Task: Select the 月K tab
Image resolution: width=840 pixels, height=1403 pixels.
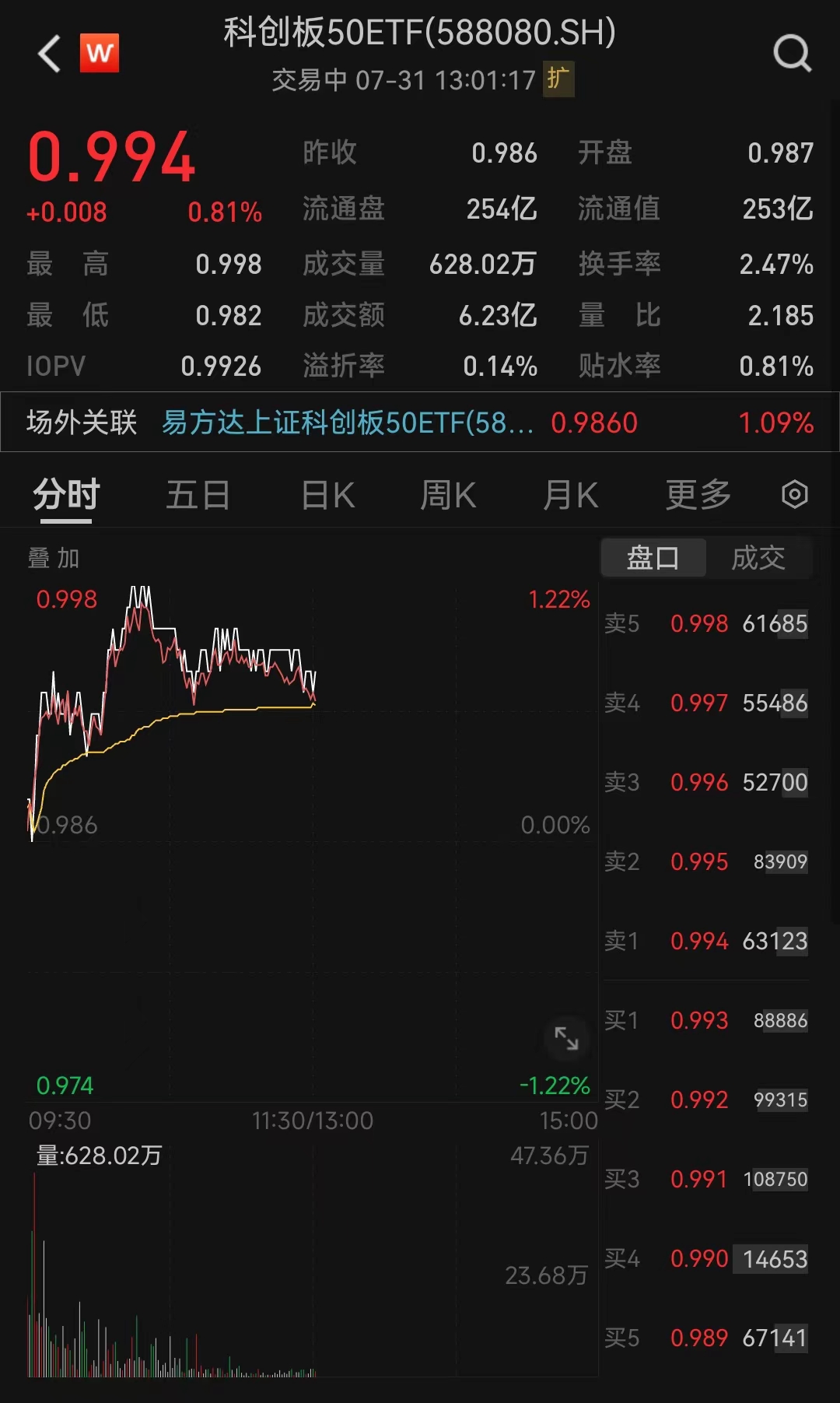Action: coord(571,494)
